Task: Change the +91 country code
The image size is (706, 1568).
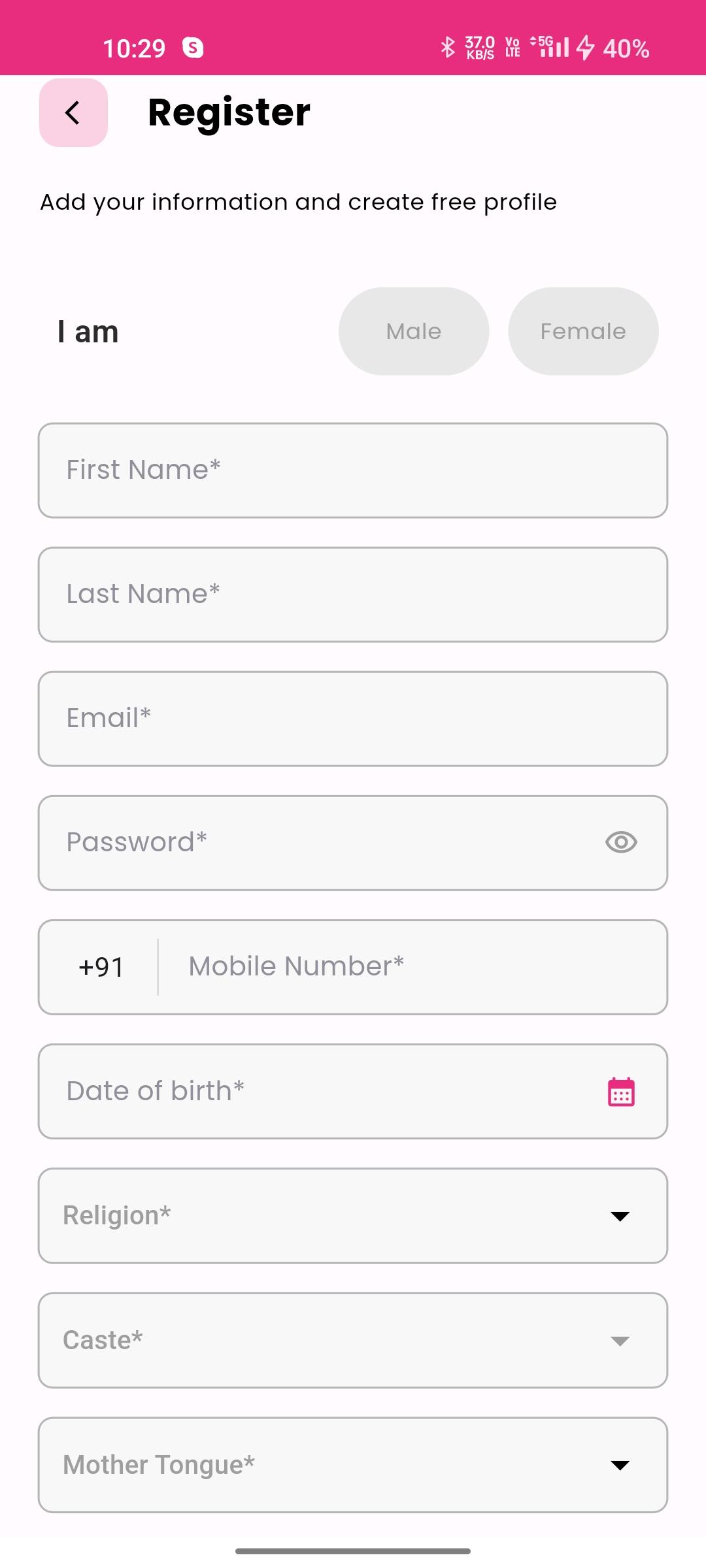Action: click(x=101, y=967)
